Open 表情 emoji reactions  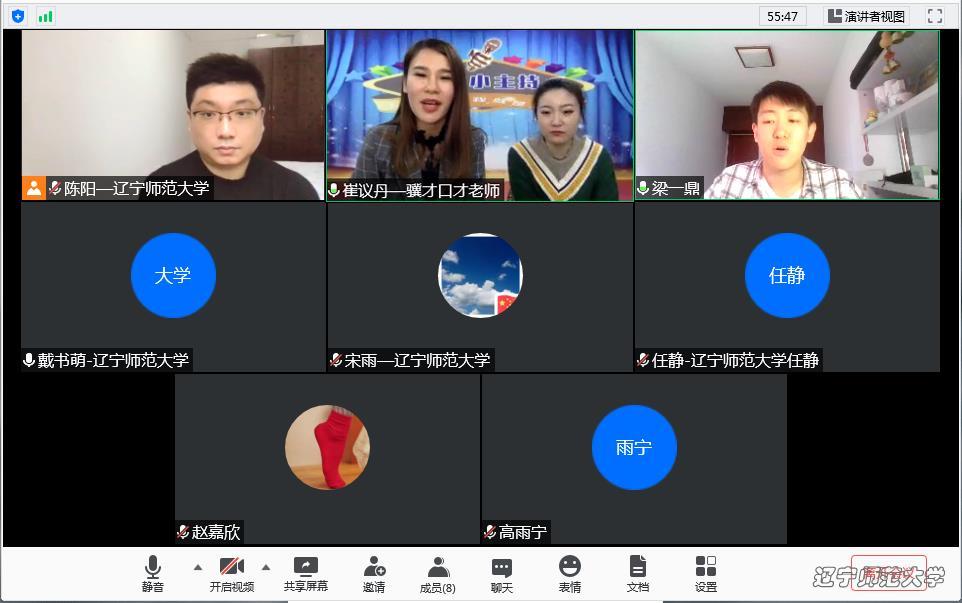(569, 573)
